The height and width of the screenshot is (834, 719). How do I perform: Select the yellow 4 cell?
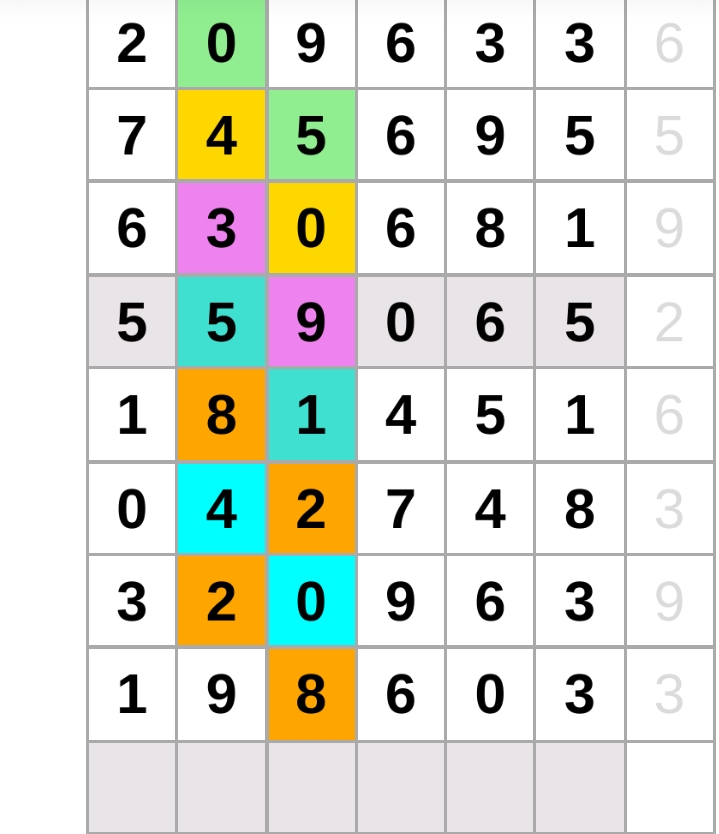click(221, 136)
